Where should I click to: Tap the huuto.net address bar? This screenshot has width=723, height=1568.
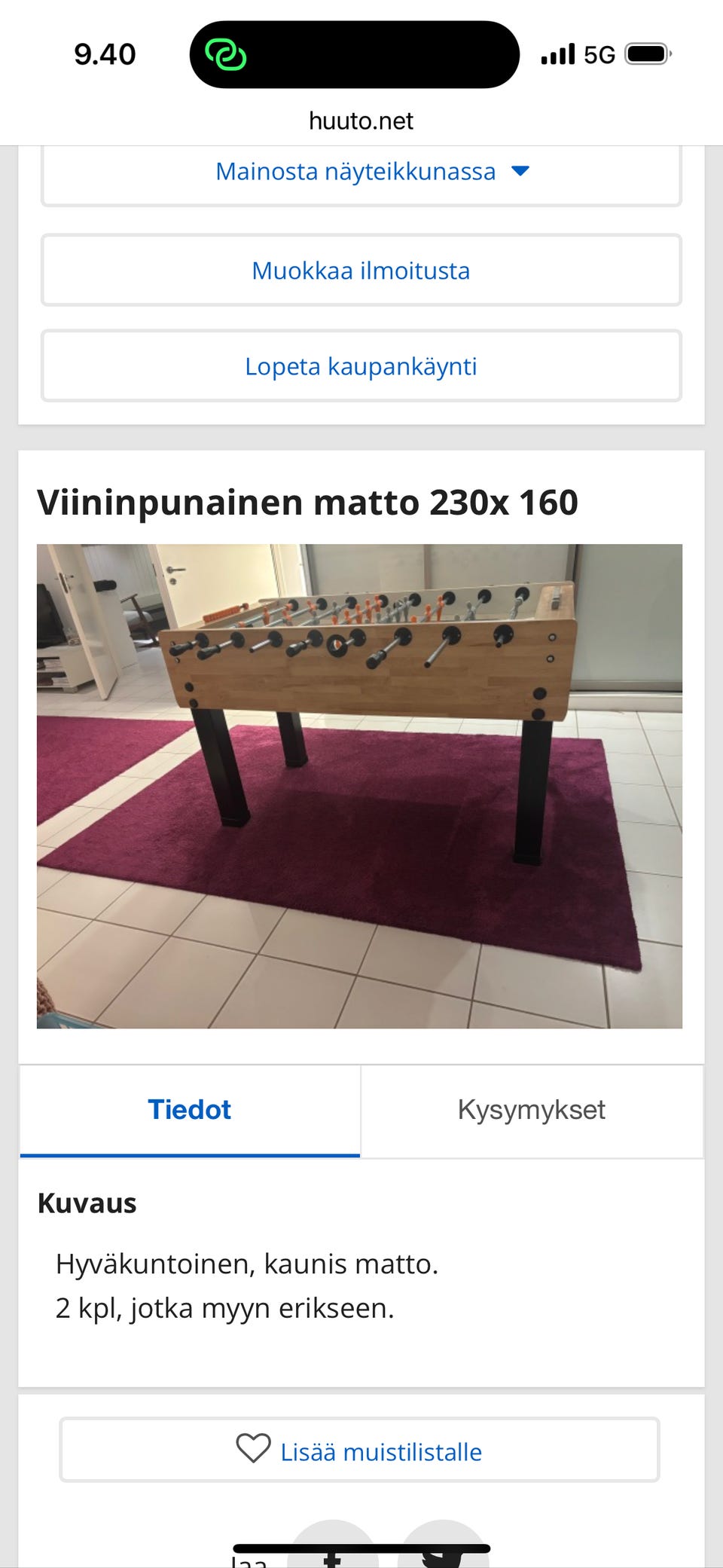[x=361, y=121]
